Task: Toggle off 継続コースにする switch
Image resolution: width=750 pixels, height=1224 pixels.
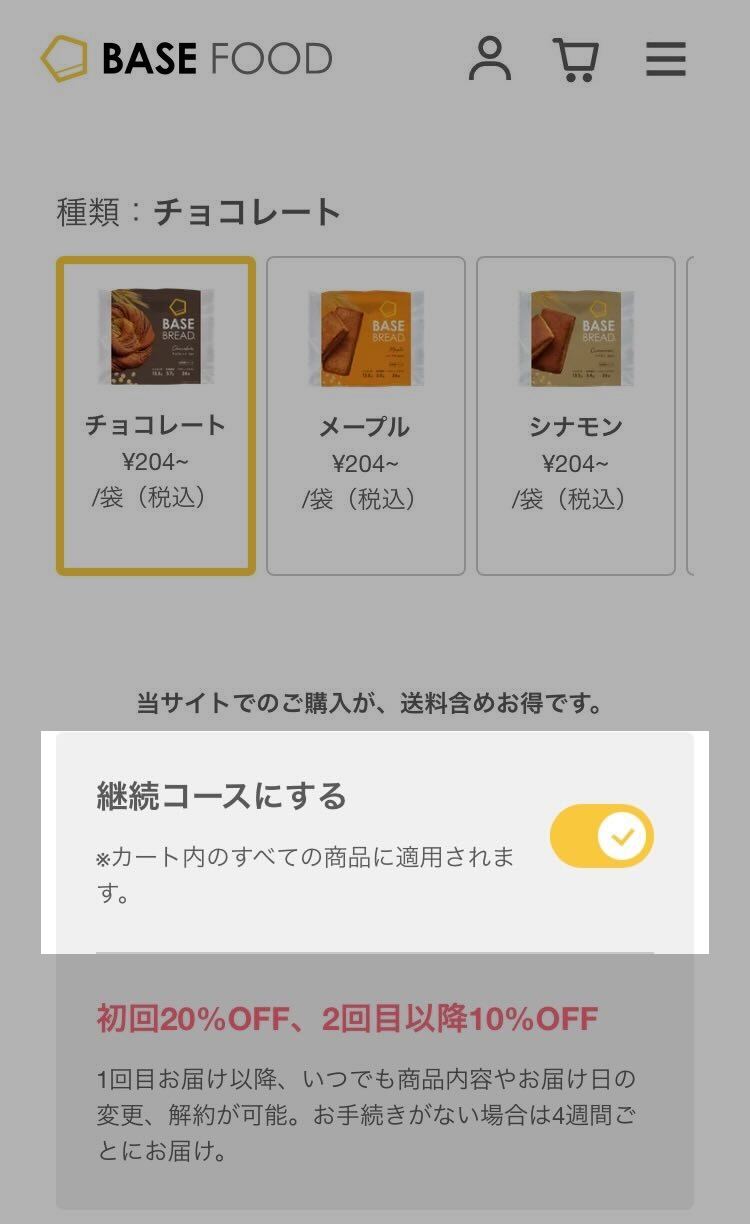Action: pyautogui.click(x=602, y=836)
